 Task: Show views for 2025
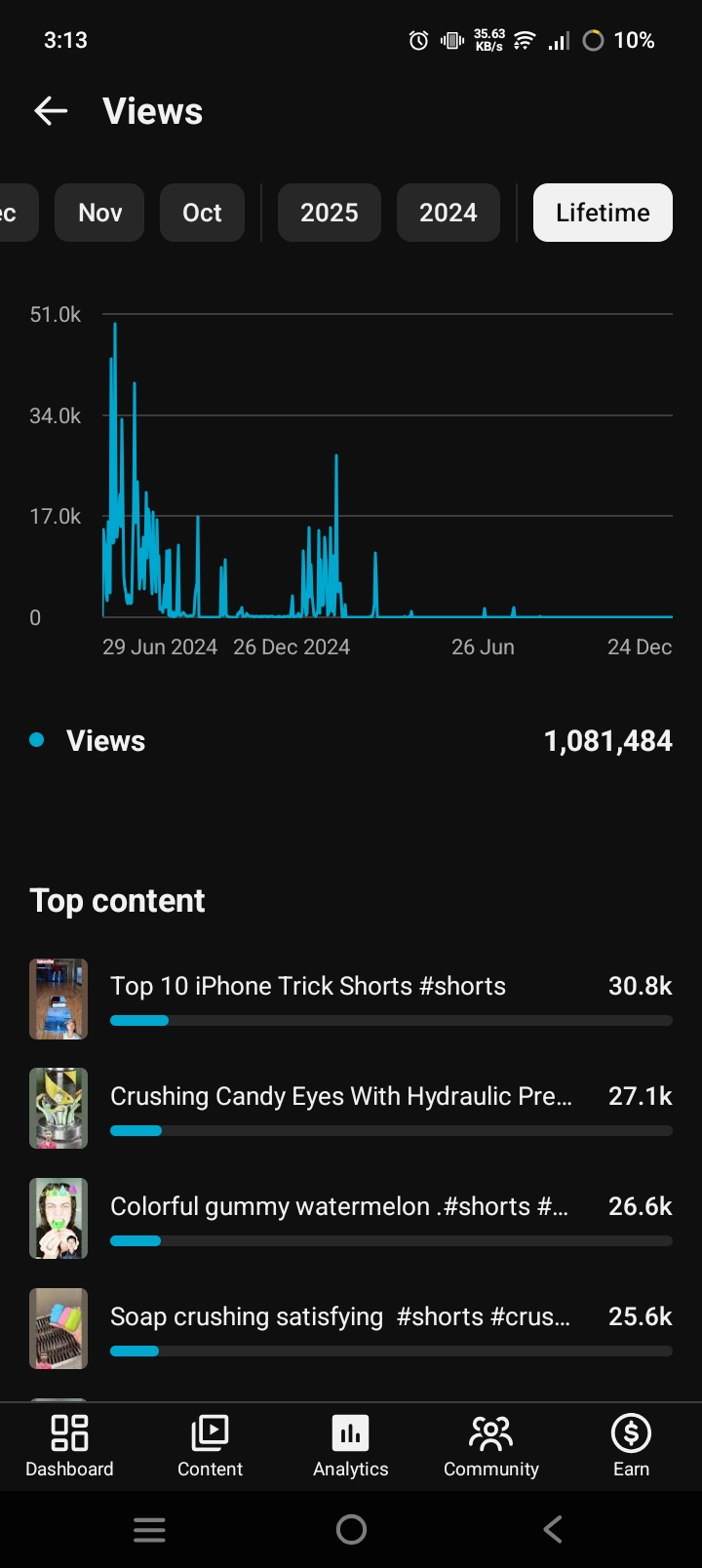tap(329, 213)
